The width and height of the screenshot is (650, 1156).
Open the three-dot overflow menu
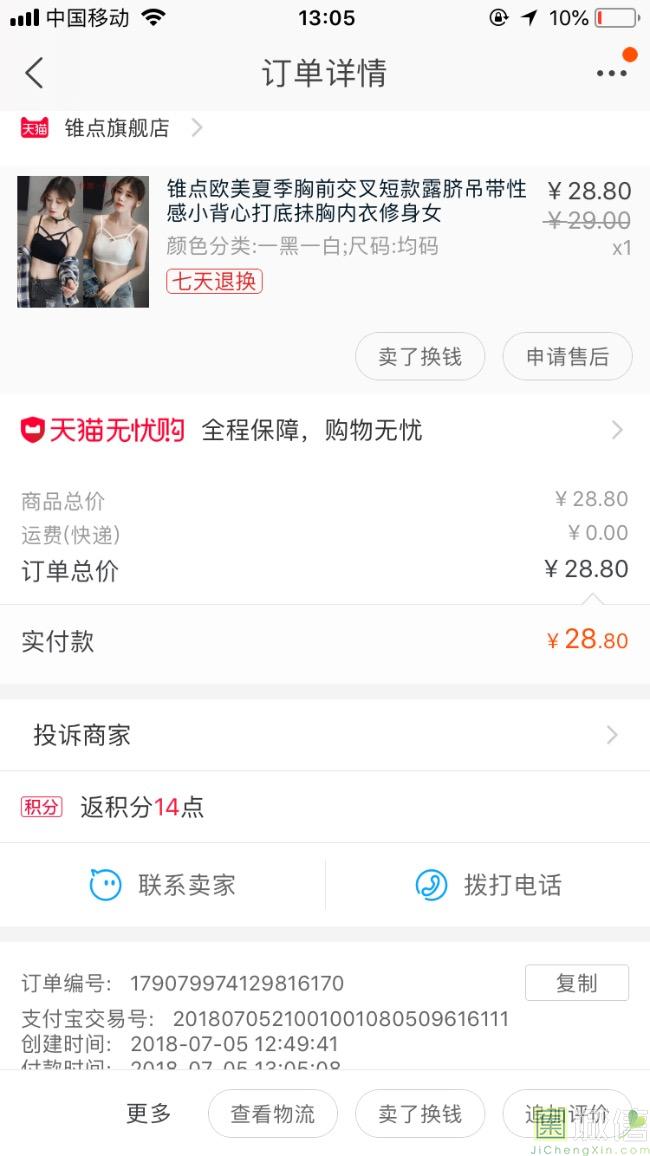click(x=612, y=73)
